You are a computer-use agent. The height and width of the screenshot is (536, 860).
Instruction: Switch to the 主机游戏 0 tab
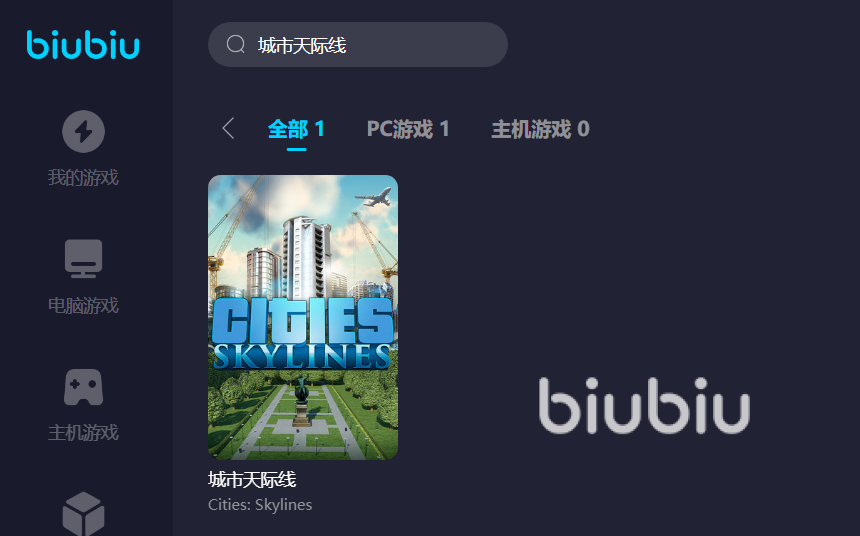pyautogui.click(x=540, y=129)
